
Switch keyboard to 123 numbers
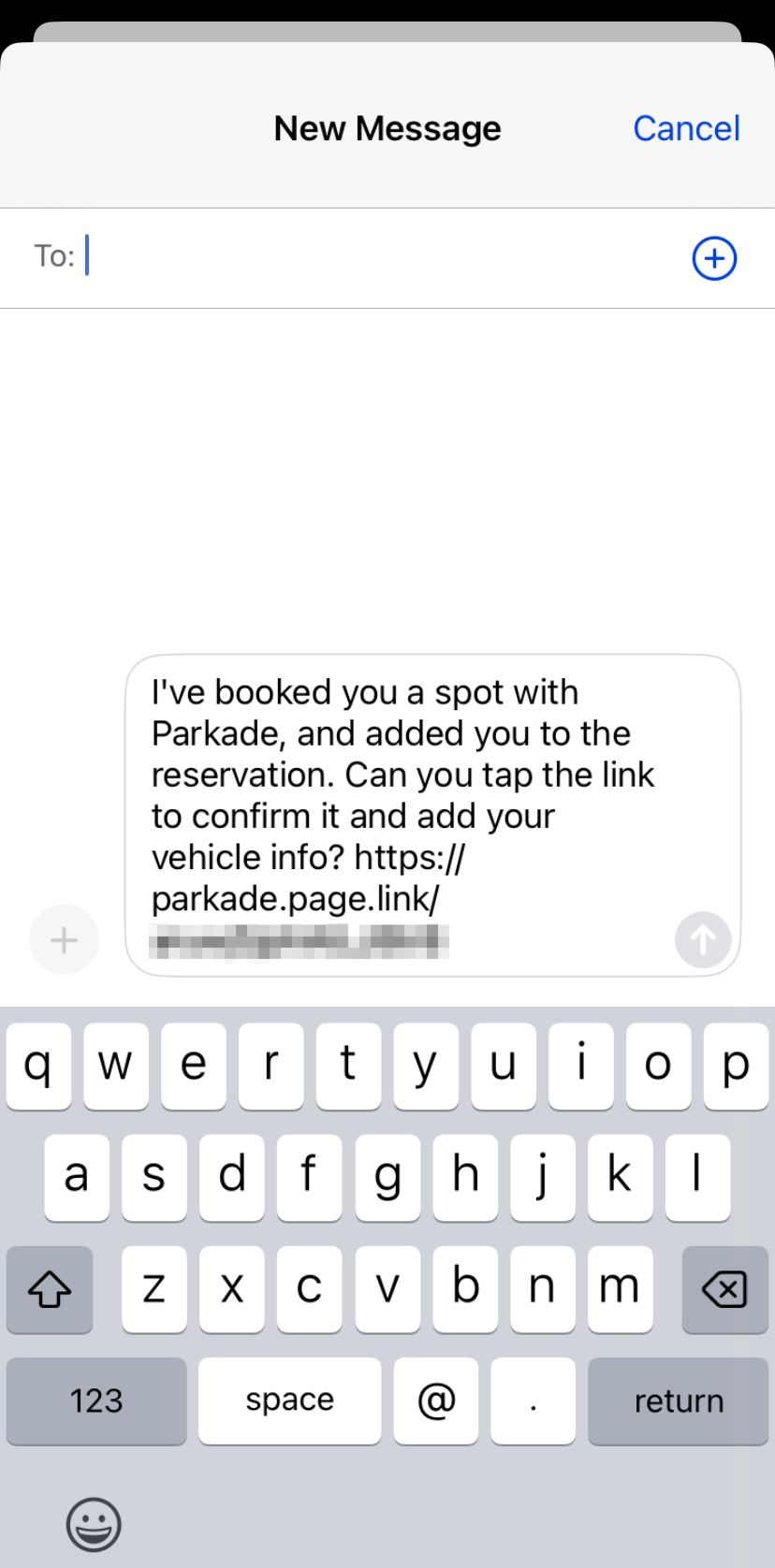pos(96,1401)
